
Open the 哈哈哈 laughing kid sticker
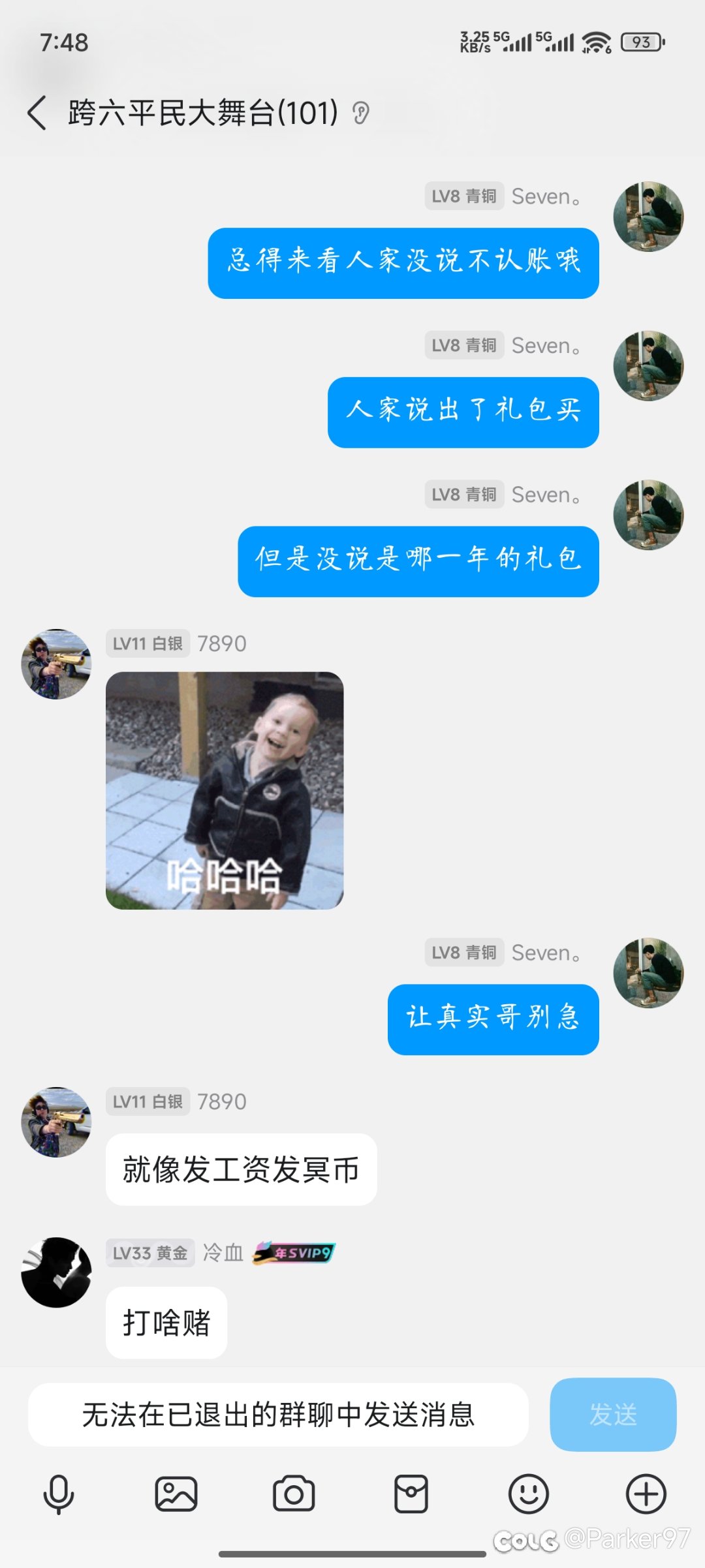point(225,790)
